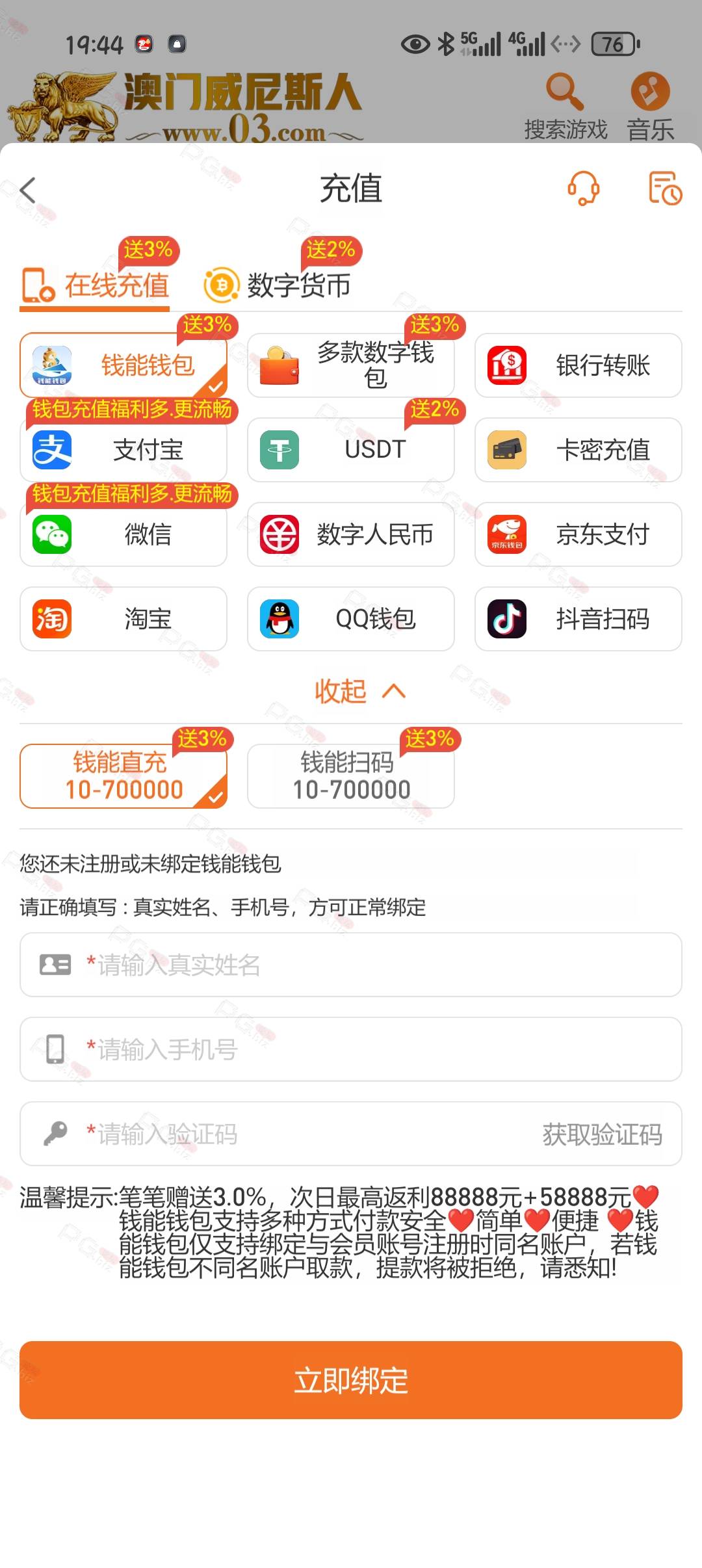Choose 支付宝 payment method
Screen dimensions: 702x1568
tap(123, 450)
